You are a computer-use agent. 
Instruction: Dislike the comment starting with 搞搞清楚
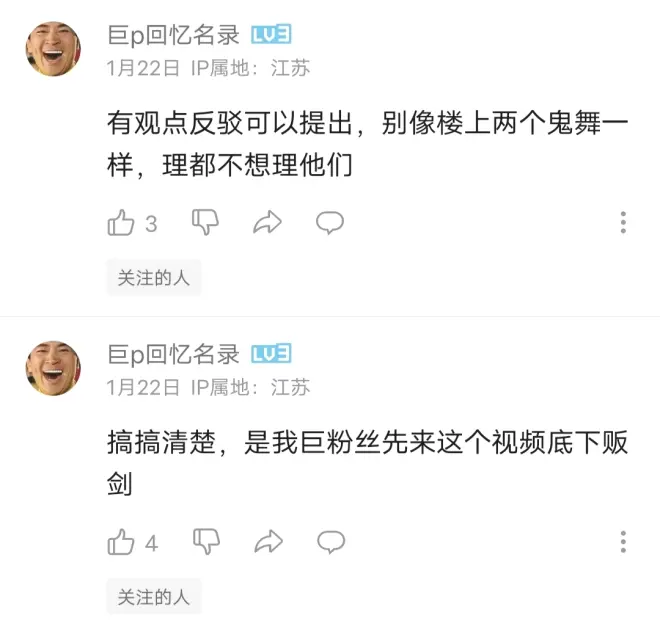coord(205,543)
